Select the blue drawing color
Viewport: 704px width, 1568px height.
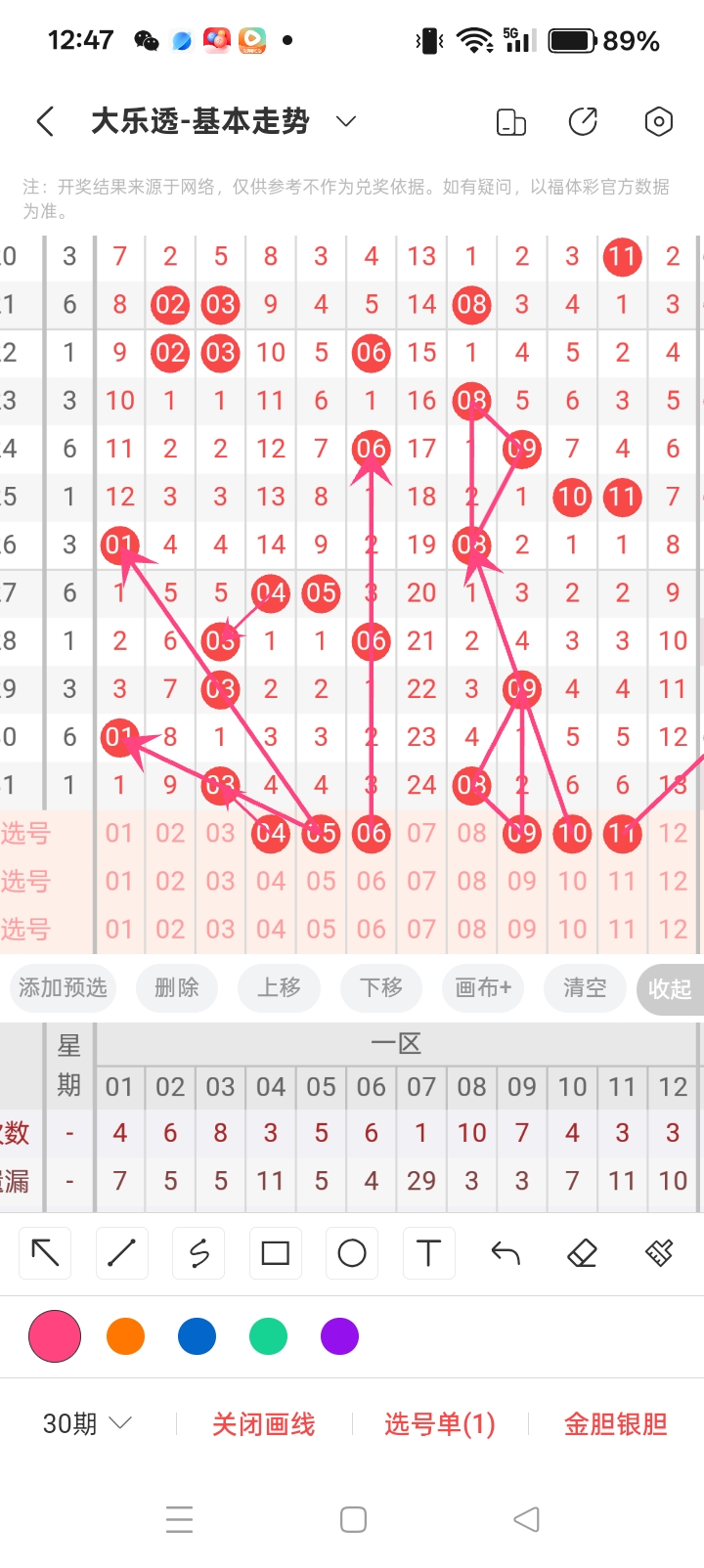(197, 1335)
